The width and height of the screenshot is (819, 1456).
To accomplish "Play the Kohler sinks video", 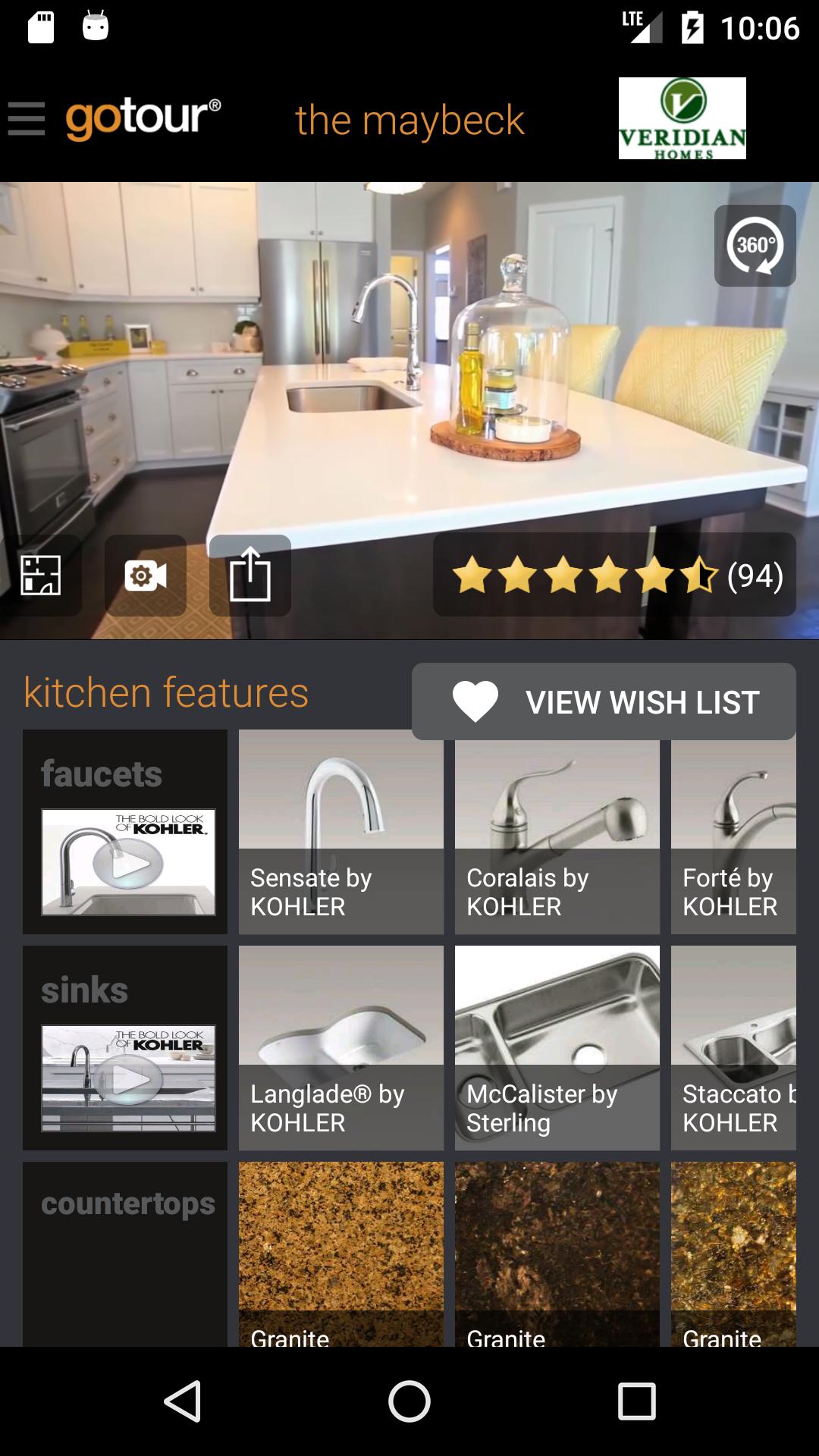I will coord(128,1078).
